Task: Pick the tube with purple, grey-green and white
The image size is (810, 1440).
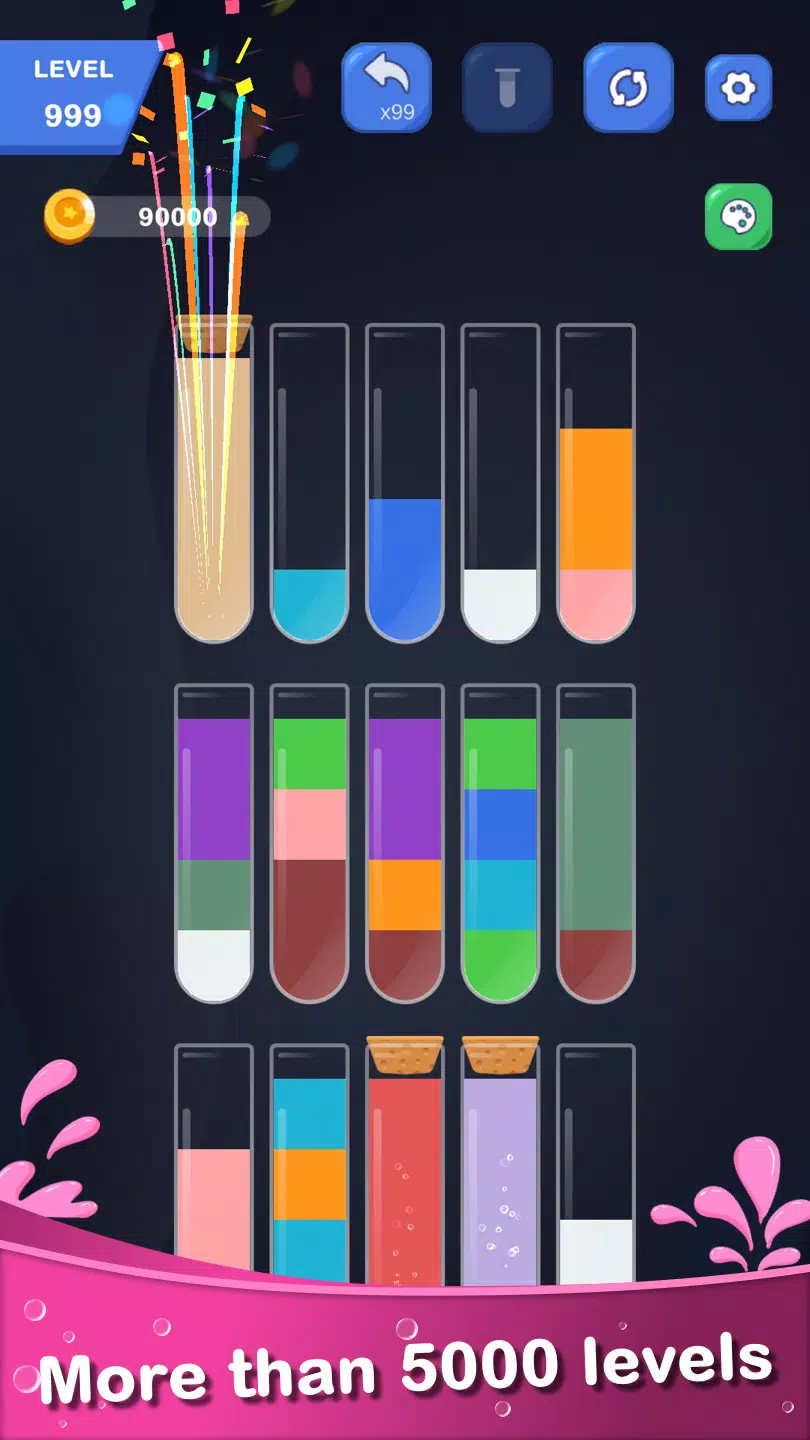Action: pyautogui.click(x=214, y=845)
